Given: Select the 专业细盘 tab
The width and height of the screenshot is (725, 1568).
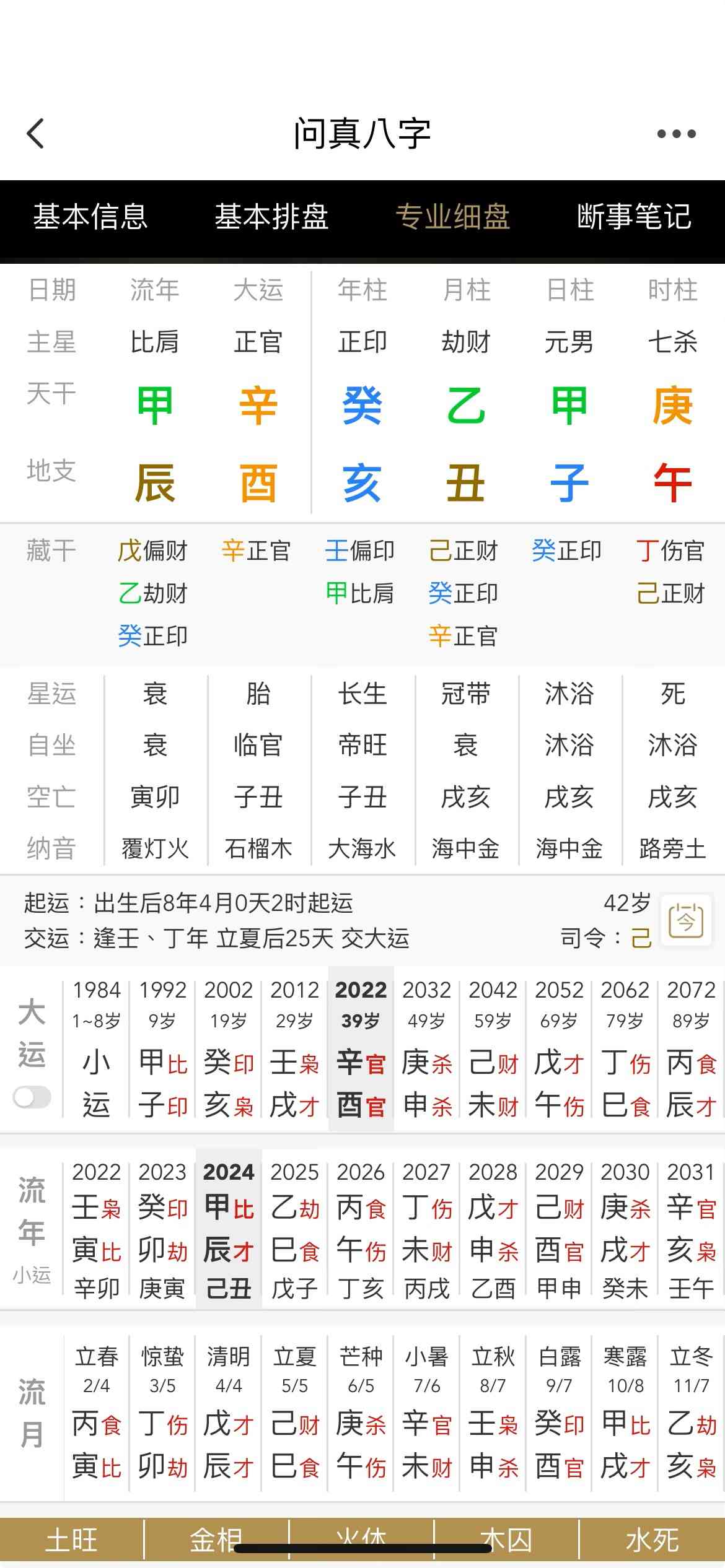Looking at the screenshot, I should point(453,217).
